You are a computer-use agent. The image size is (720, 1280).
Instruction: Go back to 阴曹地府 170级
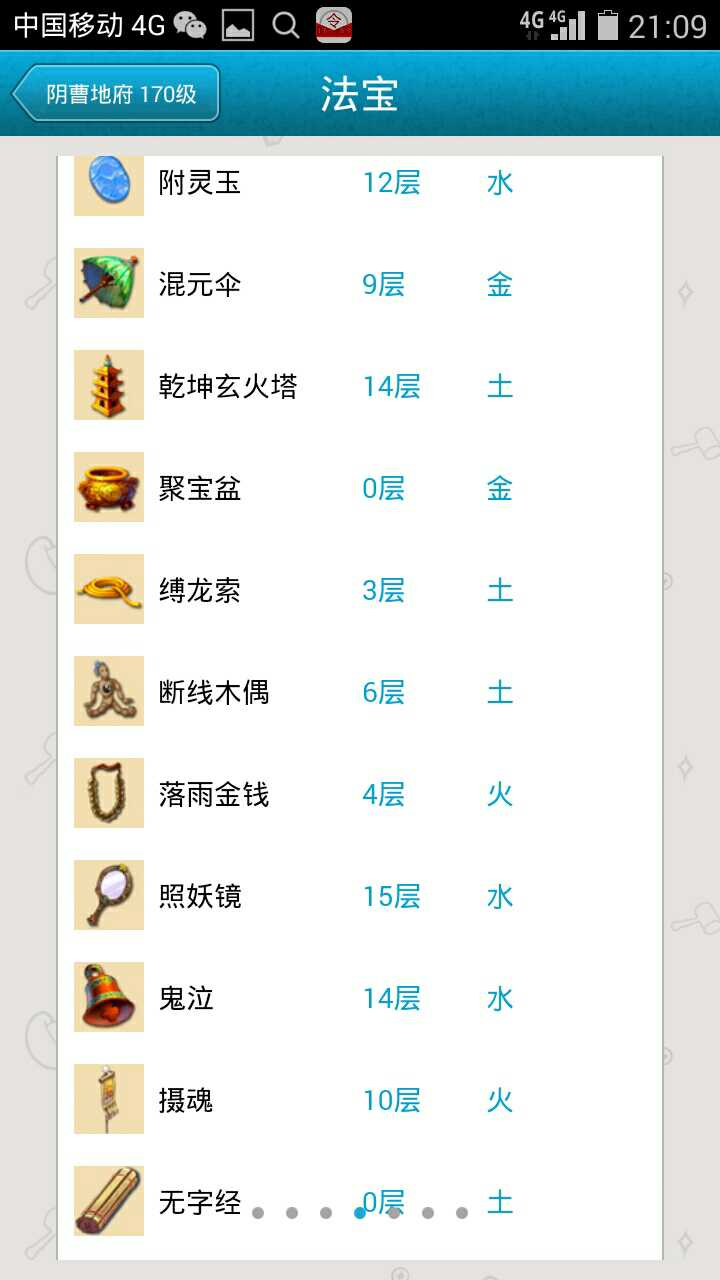(116, 95)
